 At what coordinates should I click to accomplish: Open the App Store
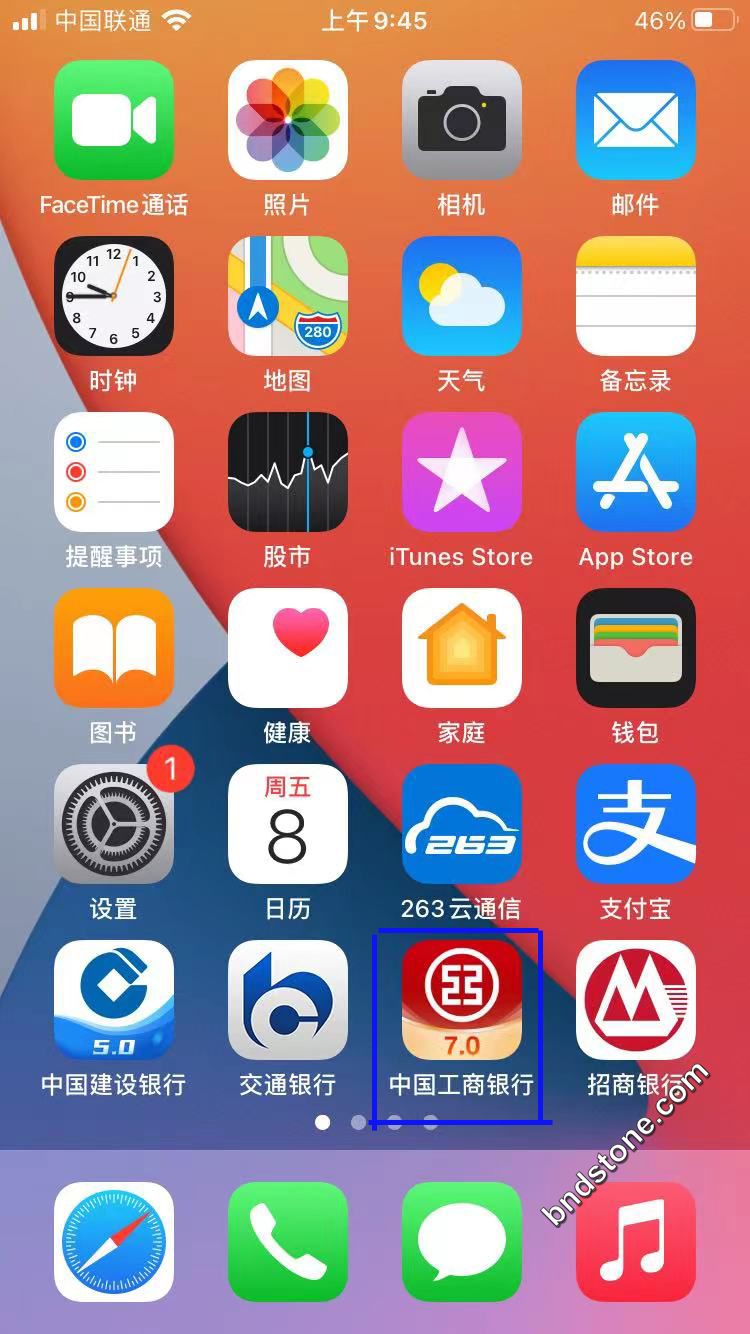tap(635, 472)
